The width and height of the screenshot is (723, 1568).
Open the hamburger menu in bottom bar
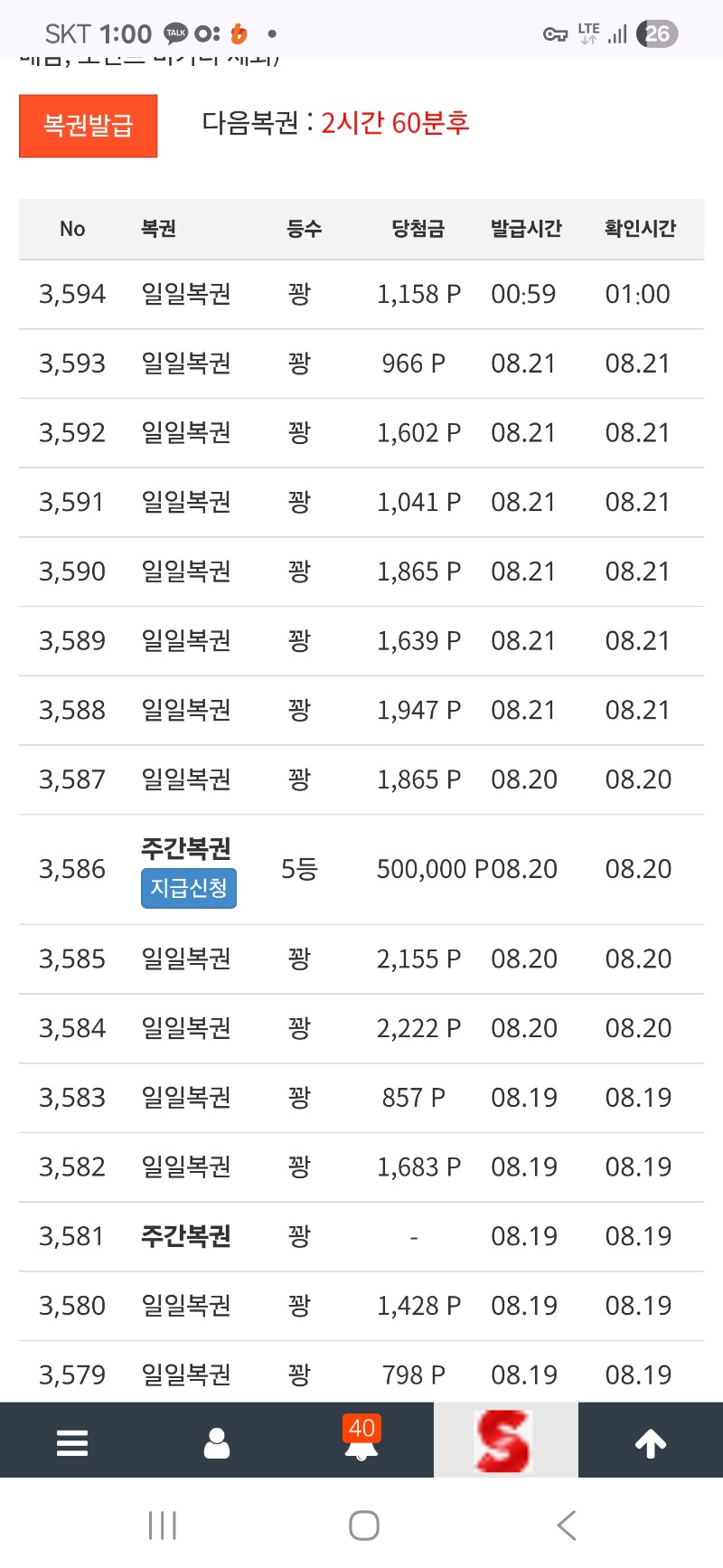point(72,1442)
